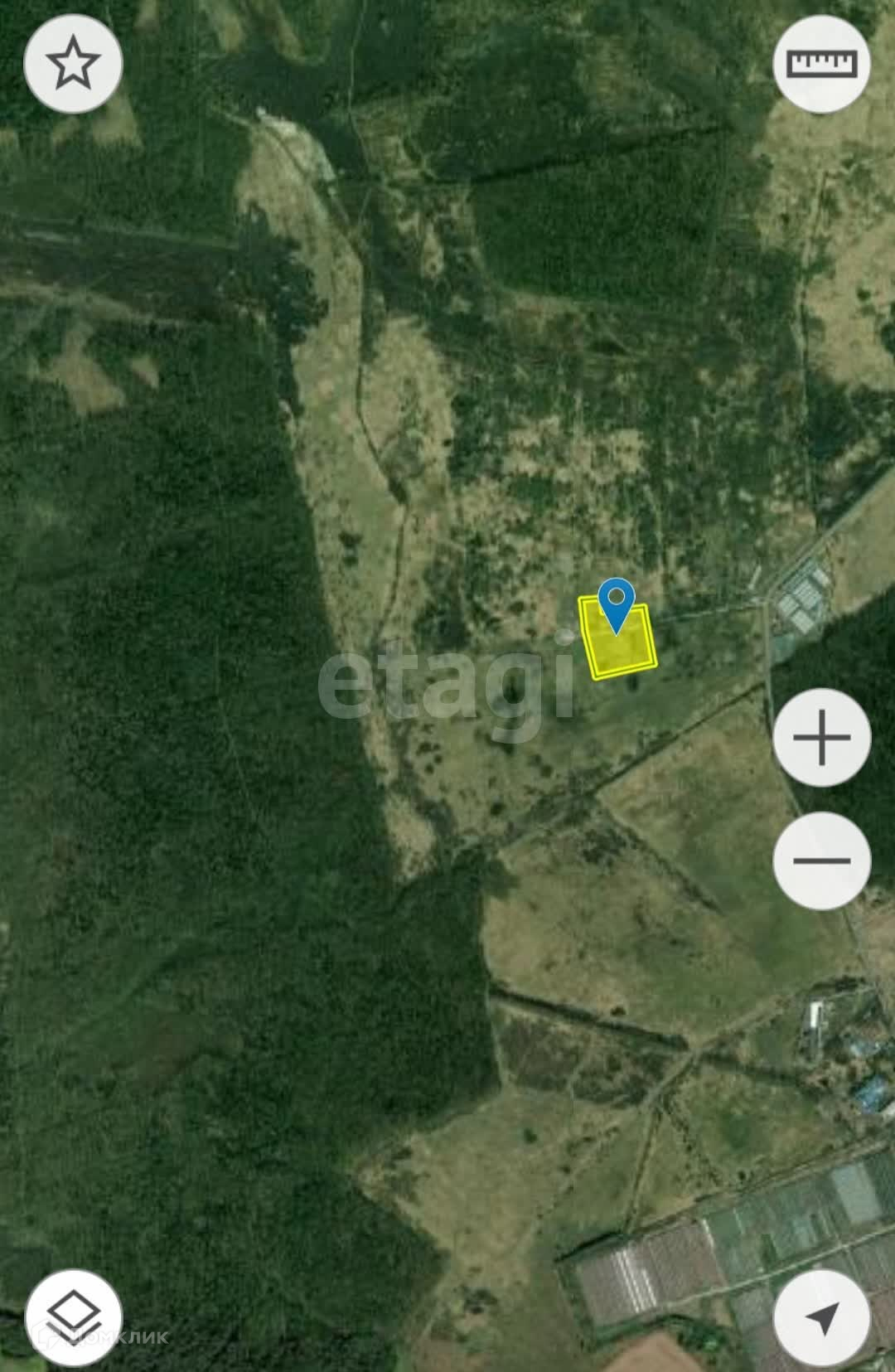Zoom in with the plus button
The height and width of the screenshot is (1372, 895).
tap(821, 737)
